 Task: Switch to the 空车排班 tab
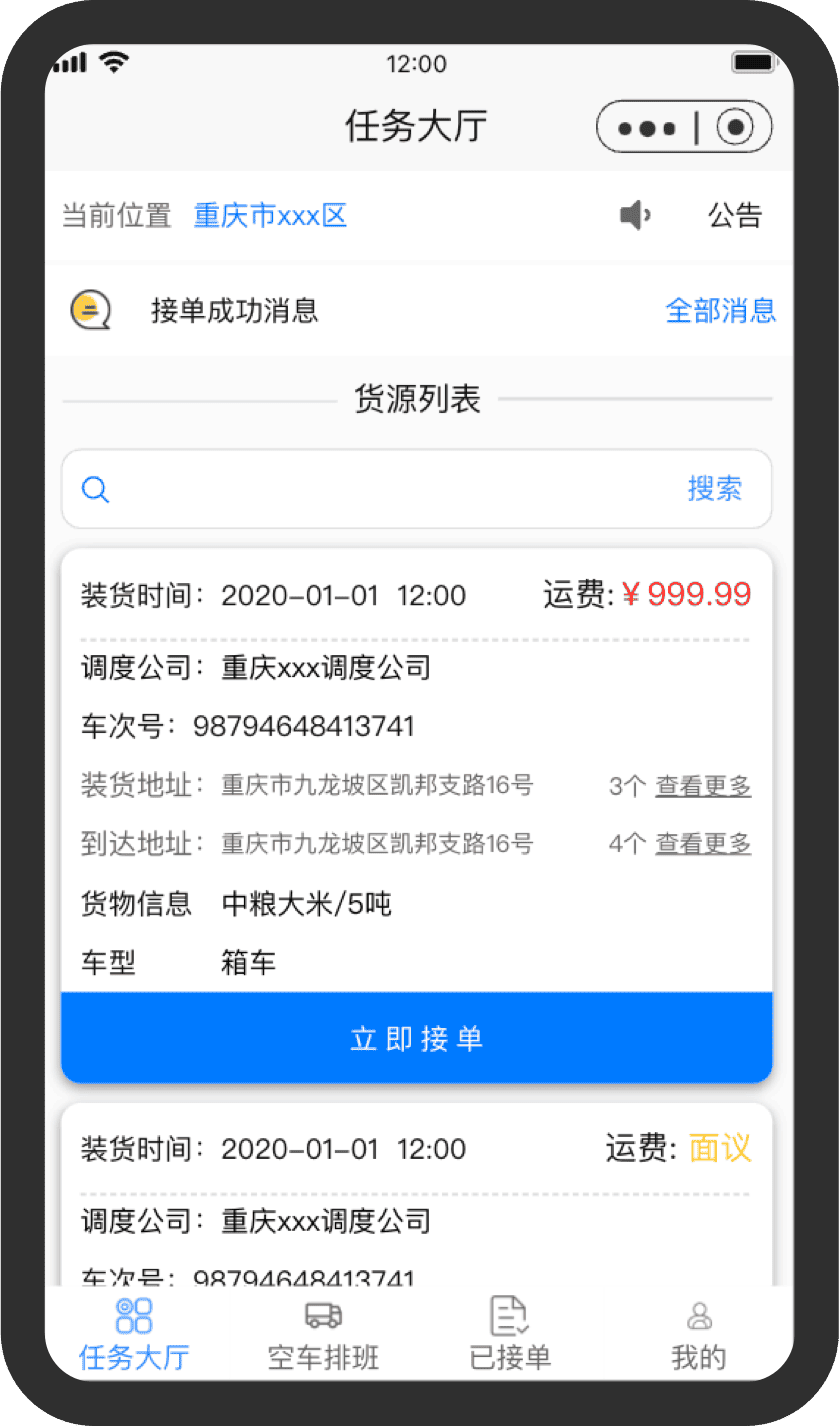pos(323,1332)
